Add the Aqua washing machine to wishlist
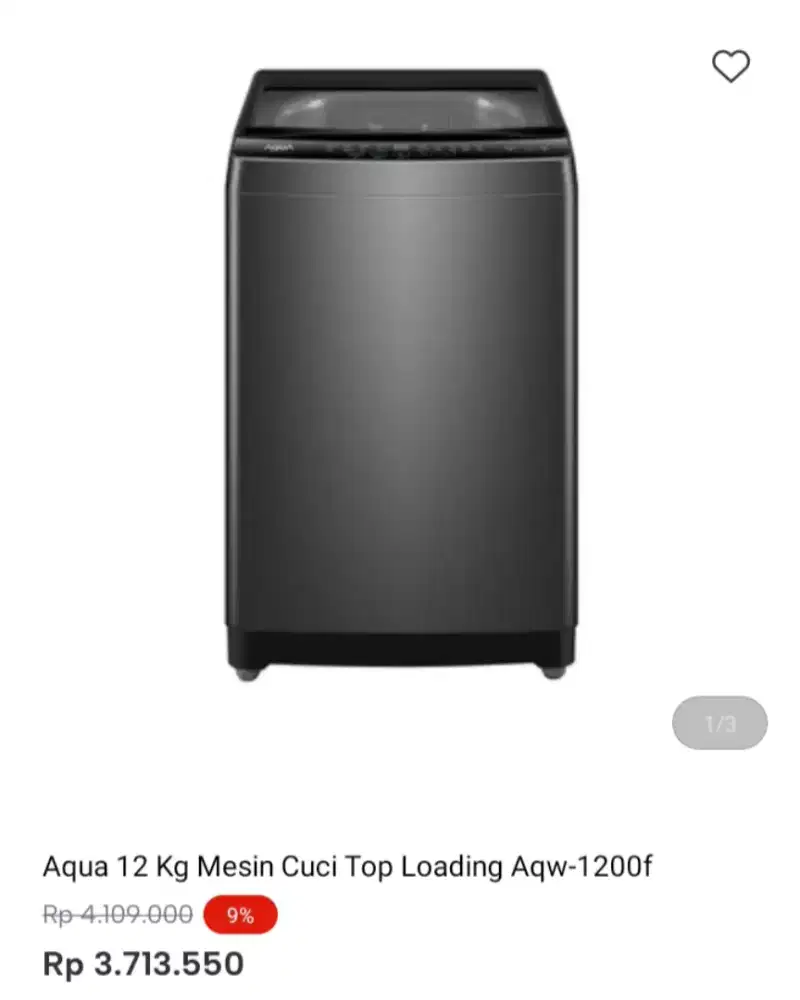 [730, 67]
